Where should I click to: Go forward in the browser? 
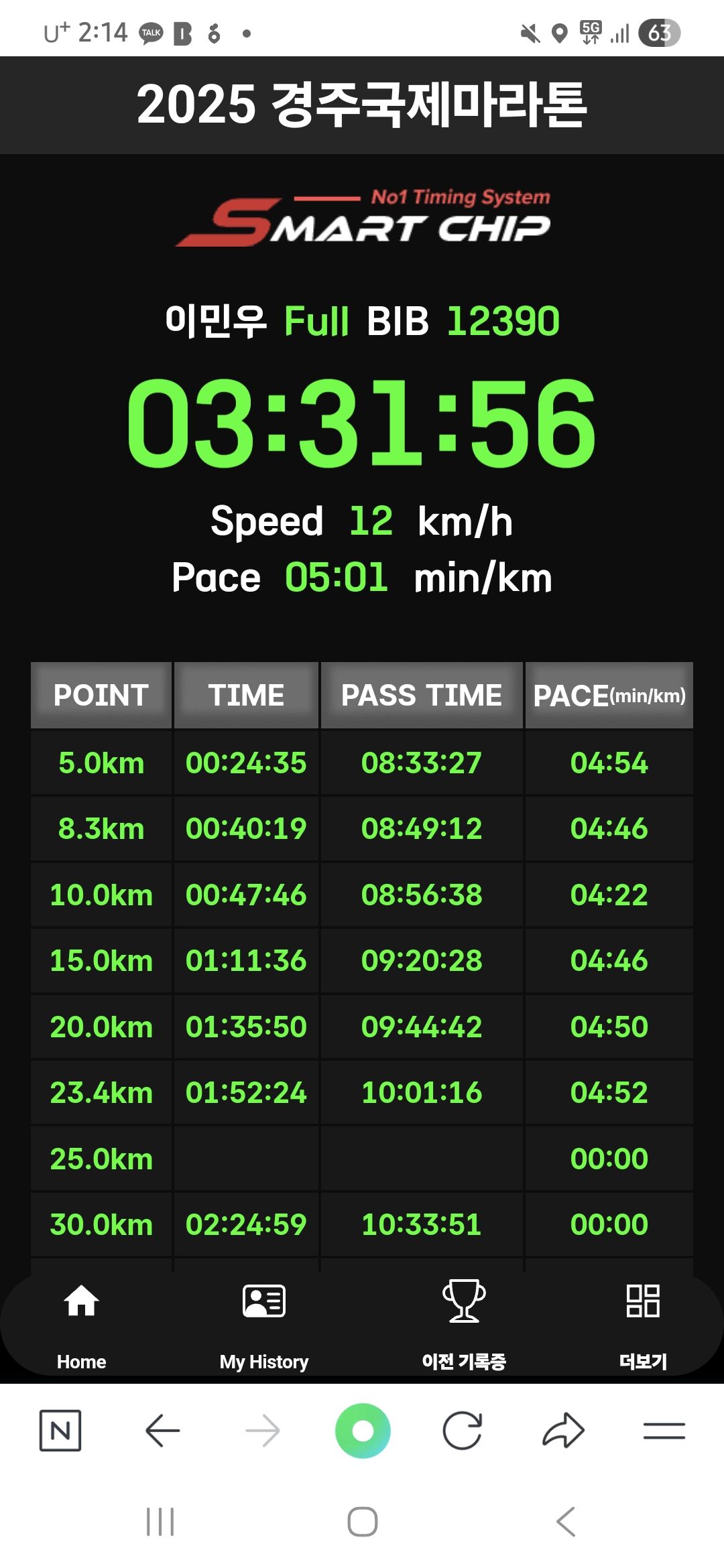[x=262, y=1431]
